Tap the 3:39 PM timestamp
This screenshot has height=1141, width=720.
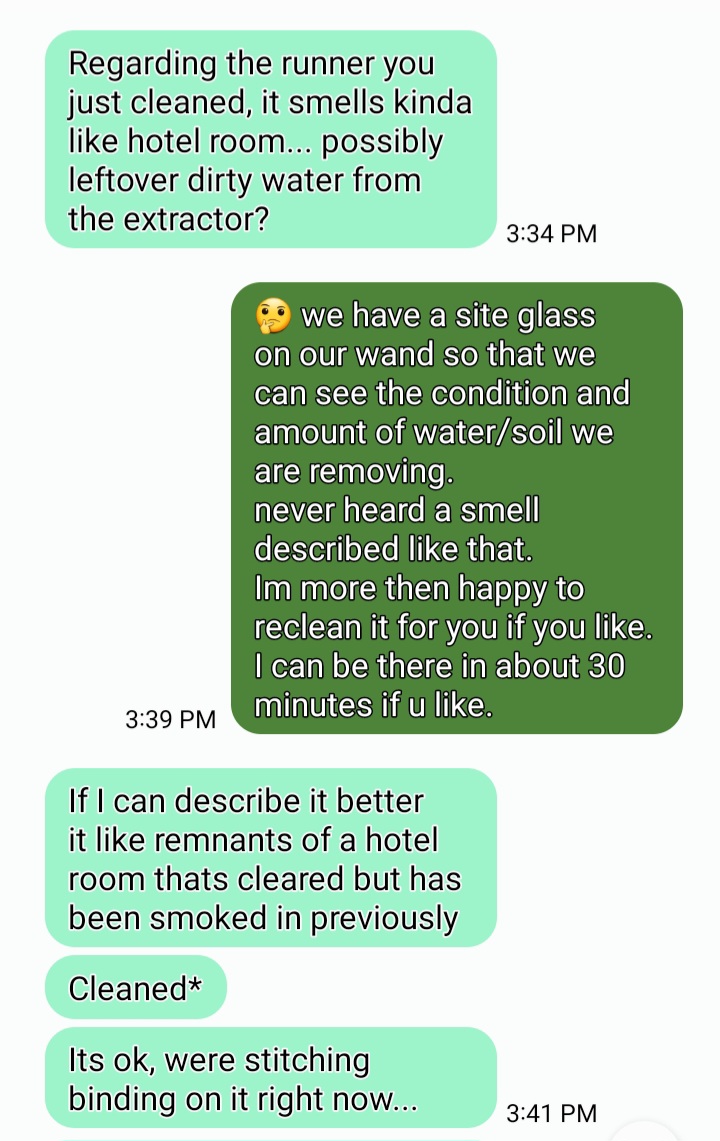click(x=172, y=718)
